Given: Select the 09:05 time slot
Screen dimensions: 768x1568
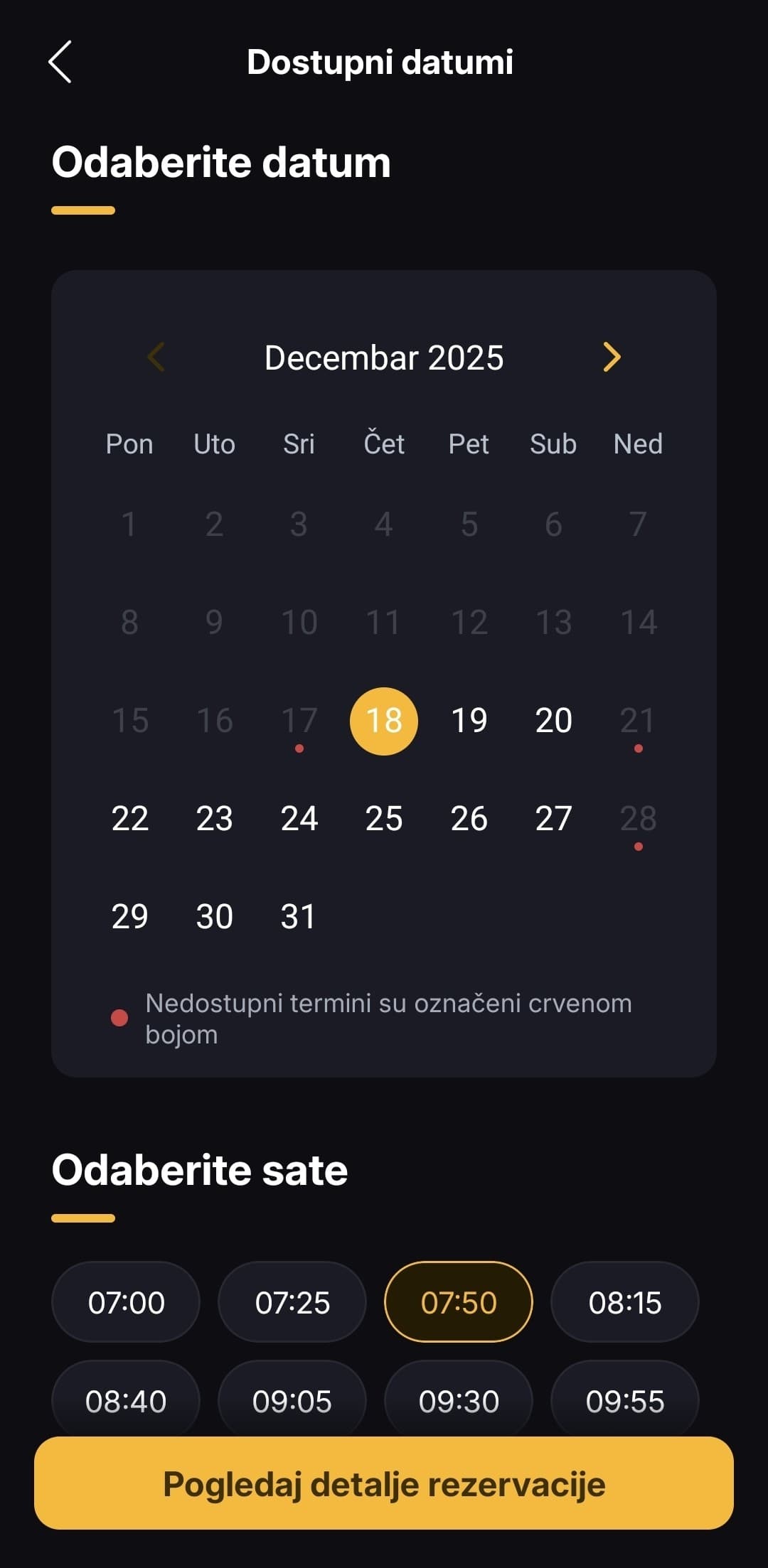Looking at the screenshot, I should 292,1400.
